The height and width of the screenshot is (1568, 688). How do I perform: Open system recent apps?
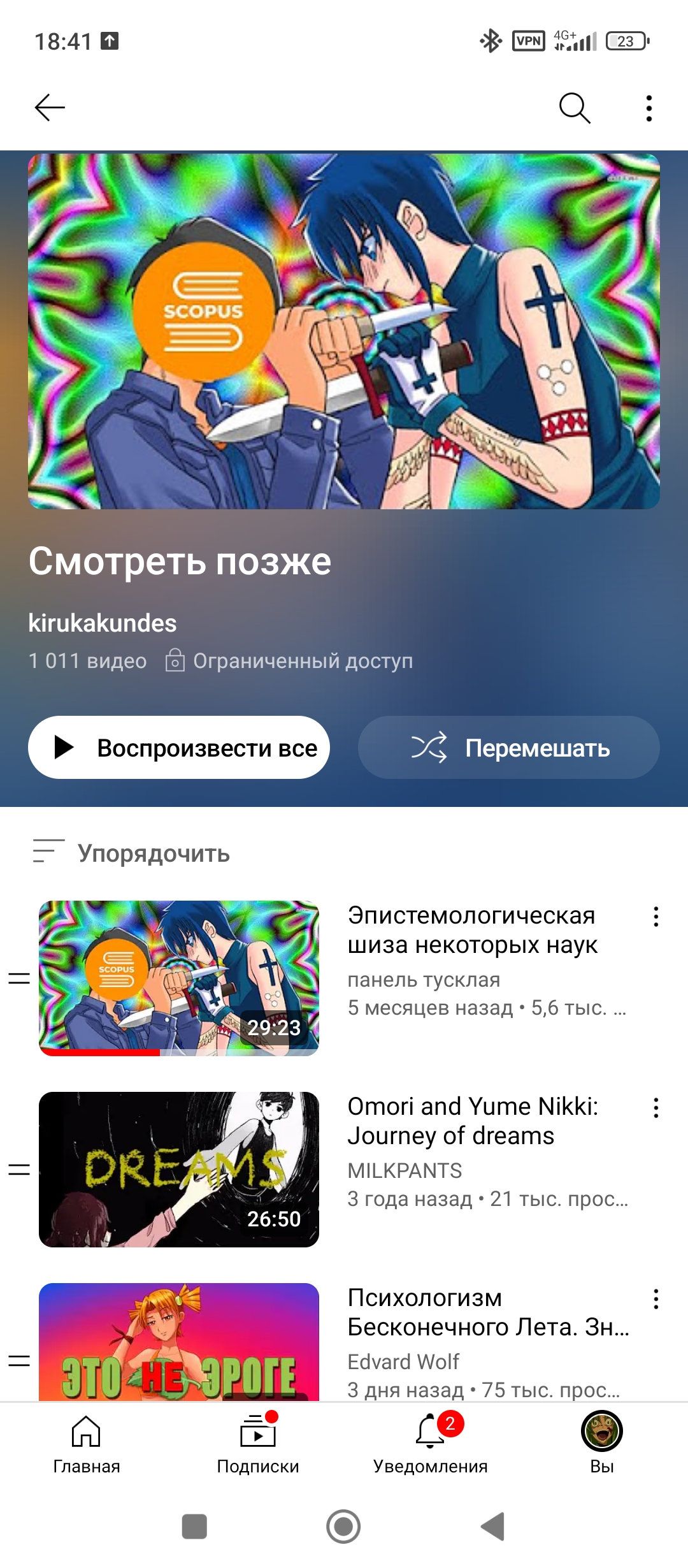pyautogui.click(x=194, y=1527)
